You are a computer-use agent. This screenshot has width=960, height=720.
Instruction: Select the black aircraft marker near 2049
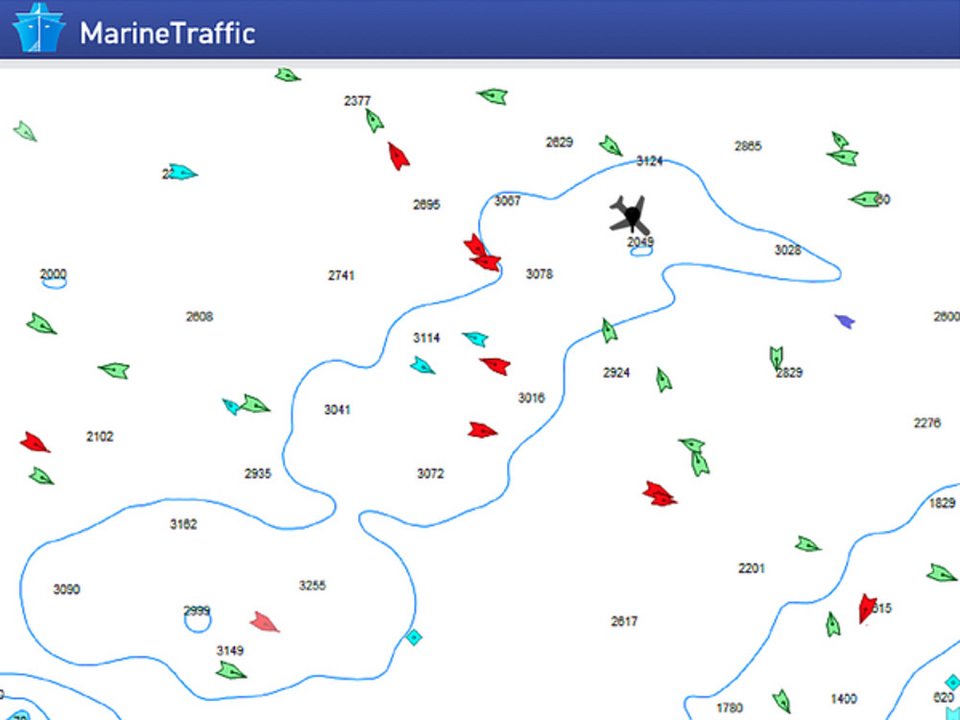(630, 214)
